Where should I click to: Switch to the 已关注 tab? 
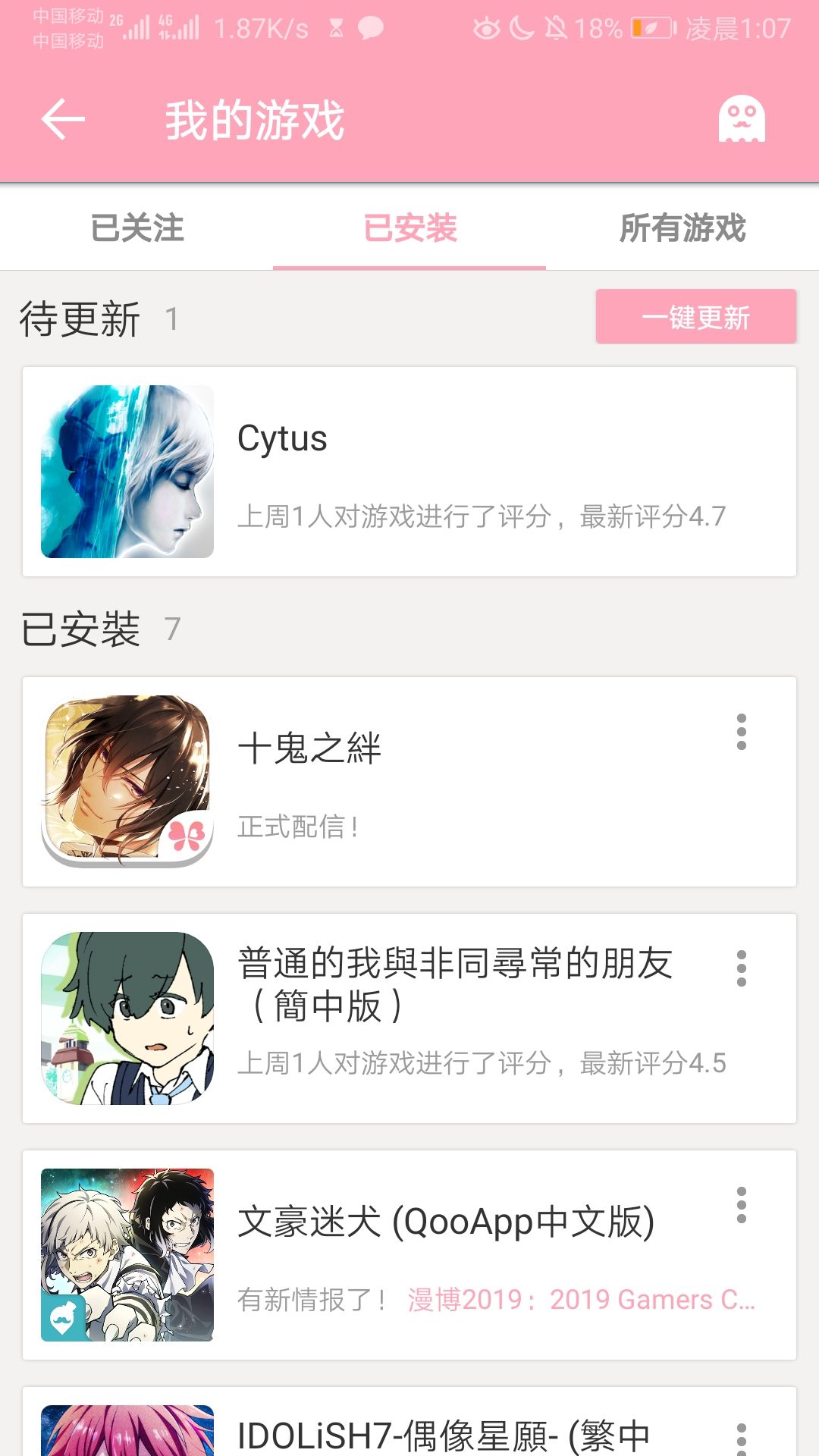click(x=137, y=228)
